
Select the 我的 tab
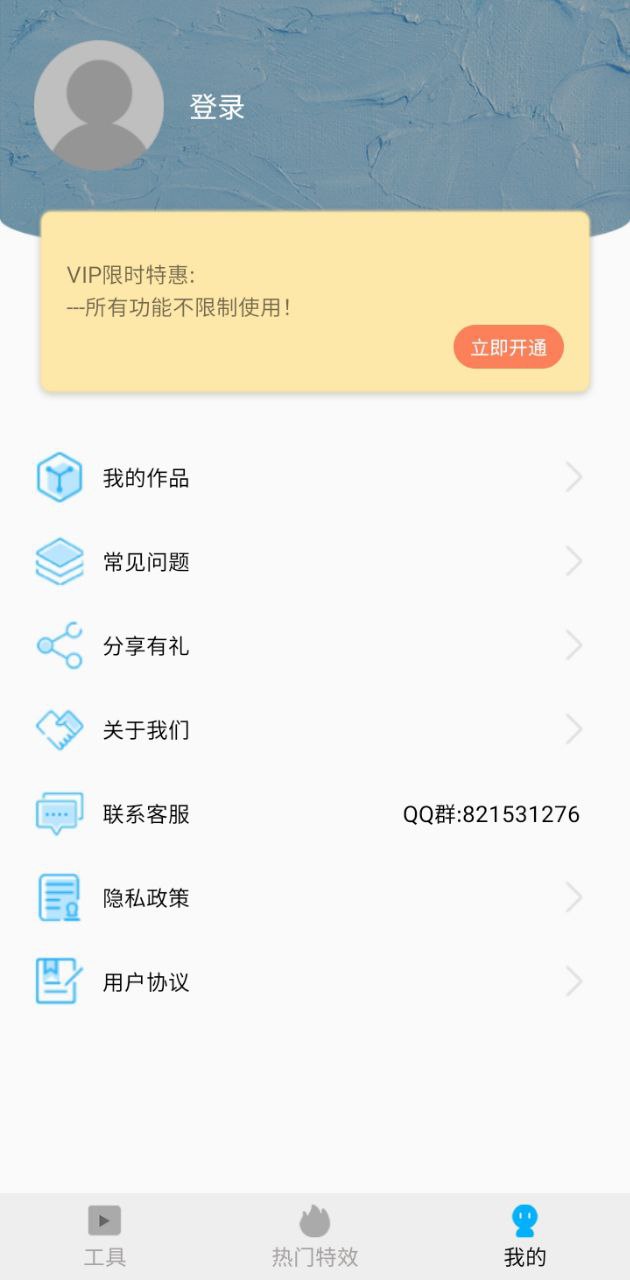pyautogui.click(x=525, y=1236)
